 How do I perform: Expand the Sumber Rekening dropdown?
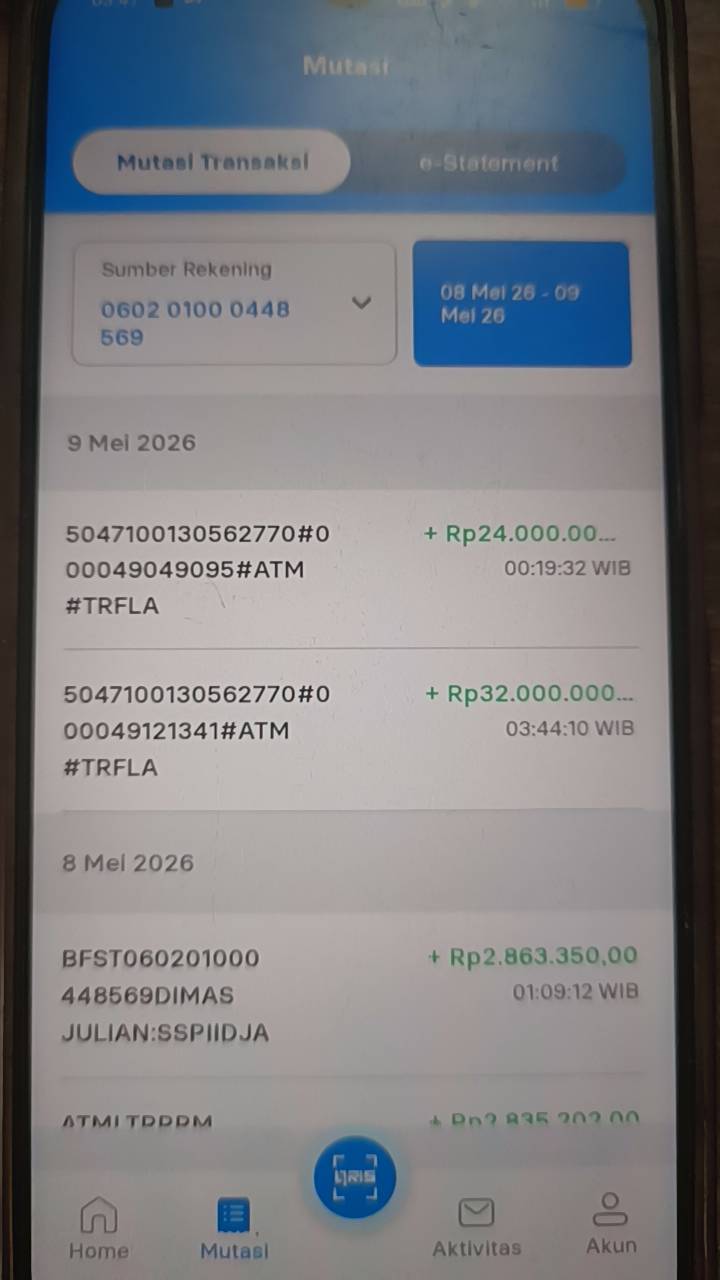tap(234, 304)
